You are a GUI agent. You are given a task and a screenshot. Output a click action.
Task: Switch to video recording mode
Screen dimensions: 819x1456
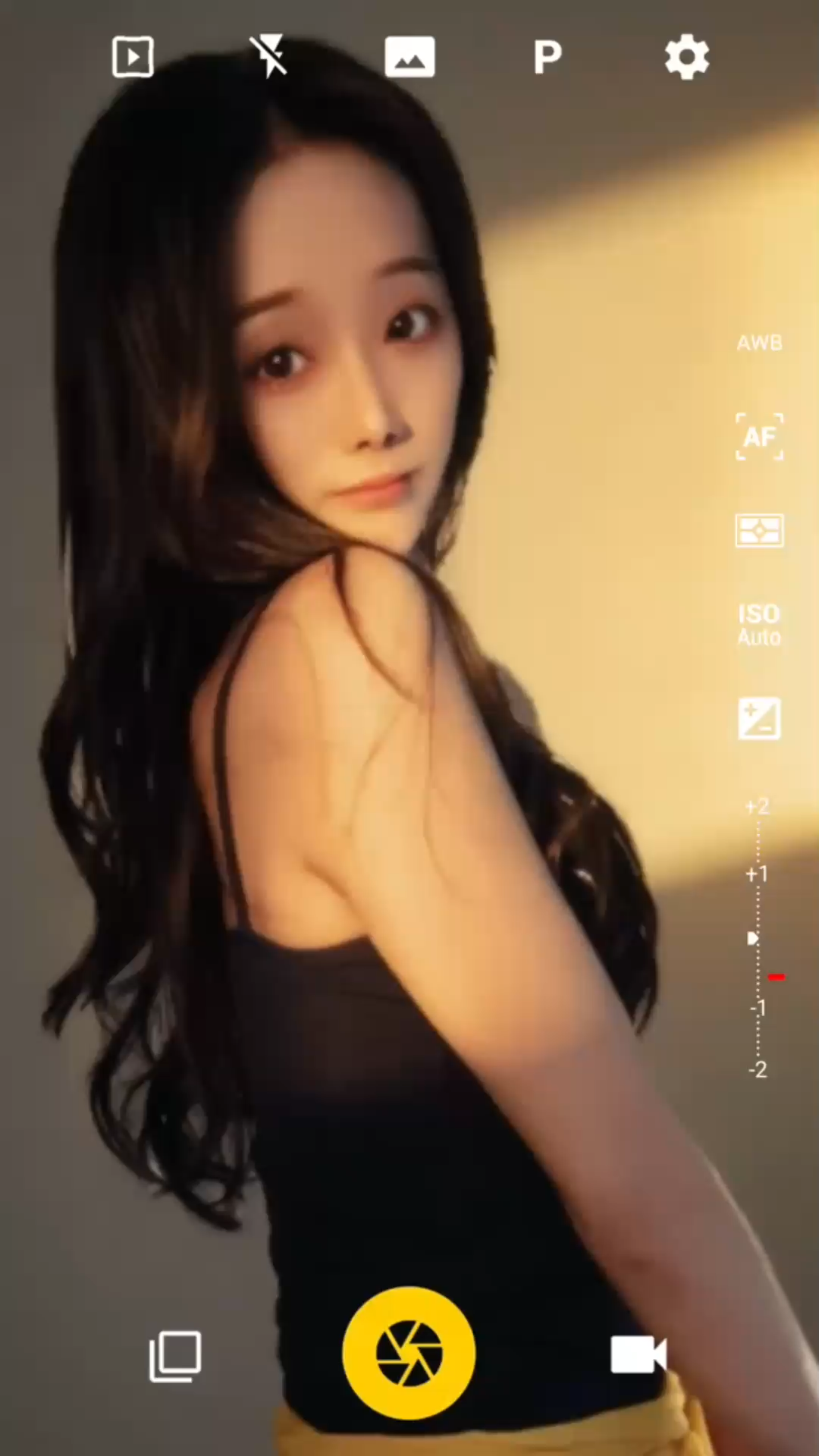[x=639, y=1354]
